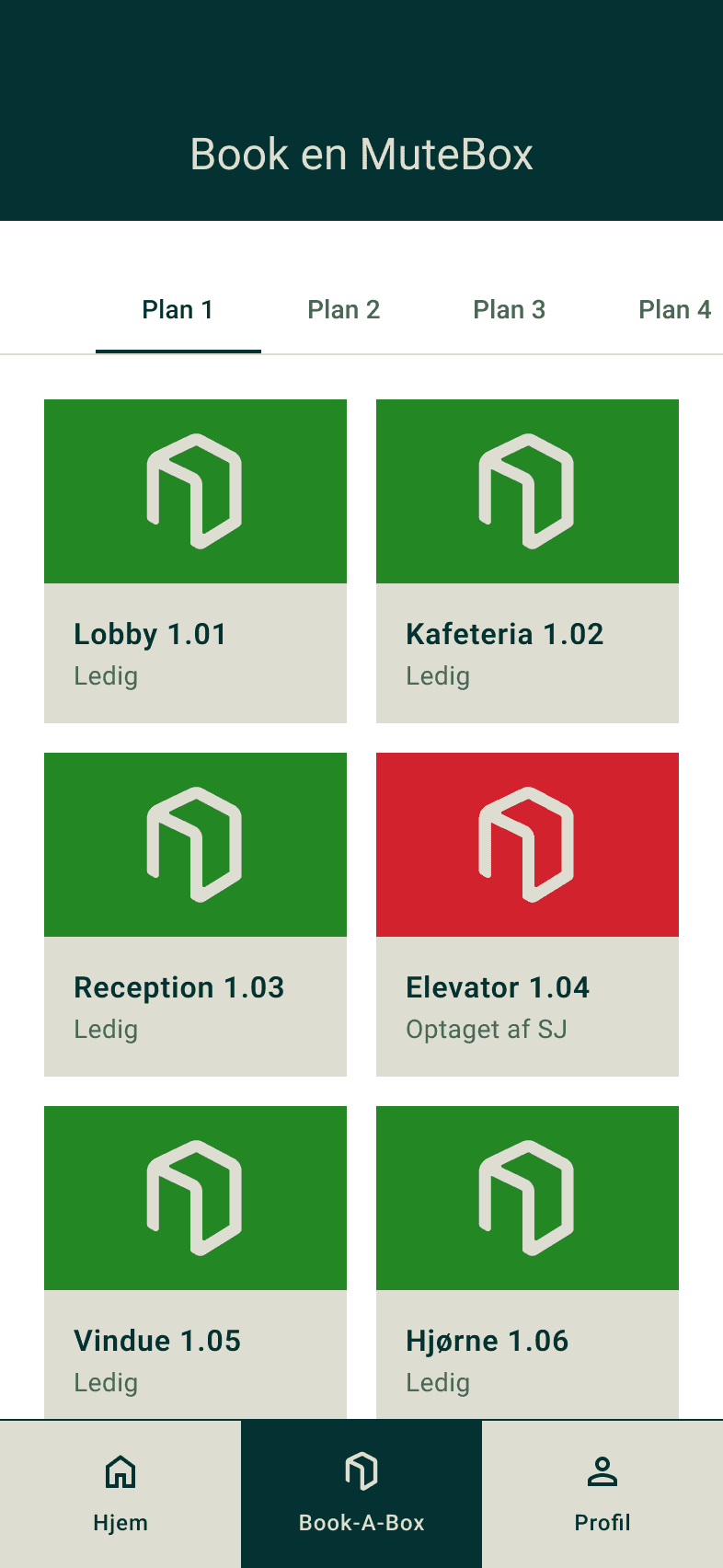Select the green MuteBox icon on Reception 1.03
Viewport: 723px width, 1568px height.
point(195,844)
